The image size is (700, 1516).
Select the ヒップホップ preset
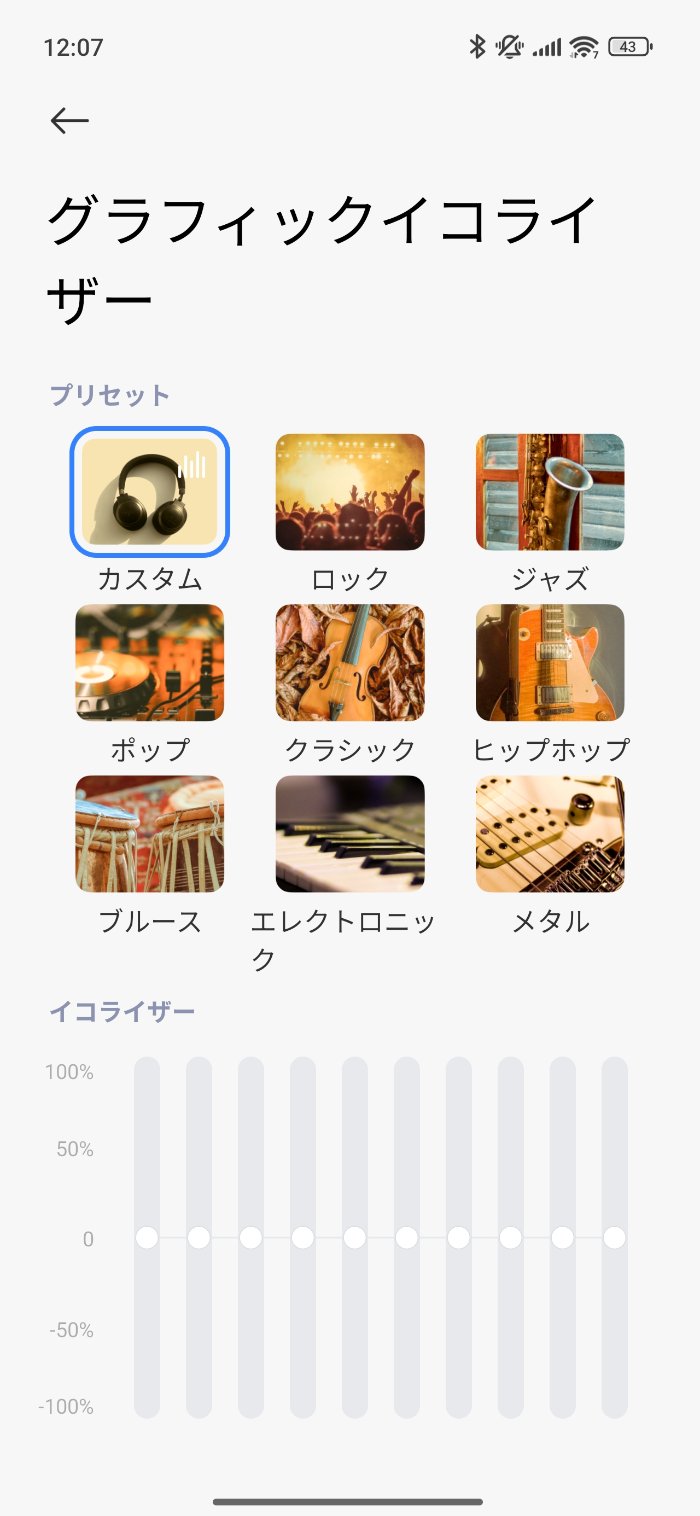[550, 662]
